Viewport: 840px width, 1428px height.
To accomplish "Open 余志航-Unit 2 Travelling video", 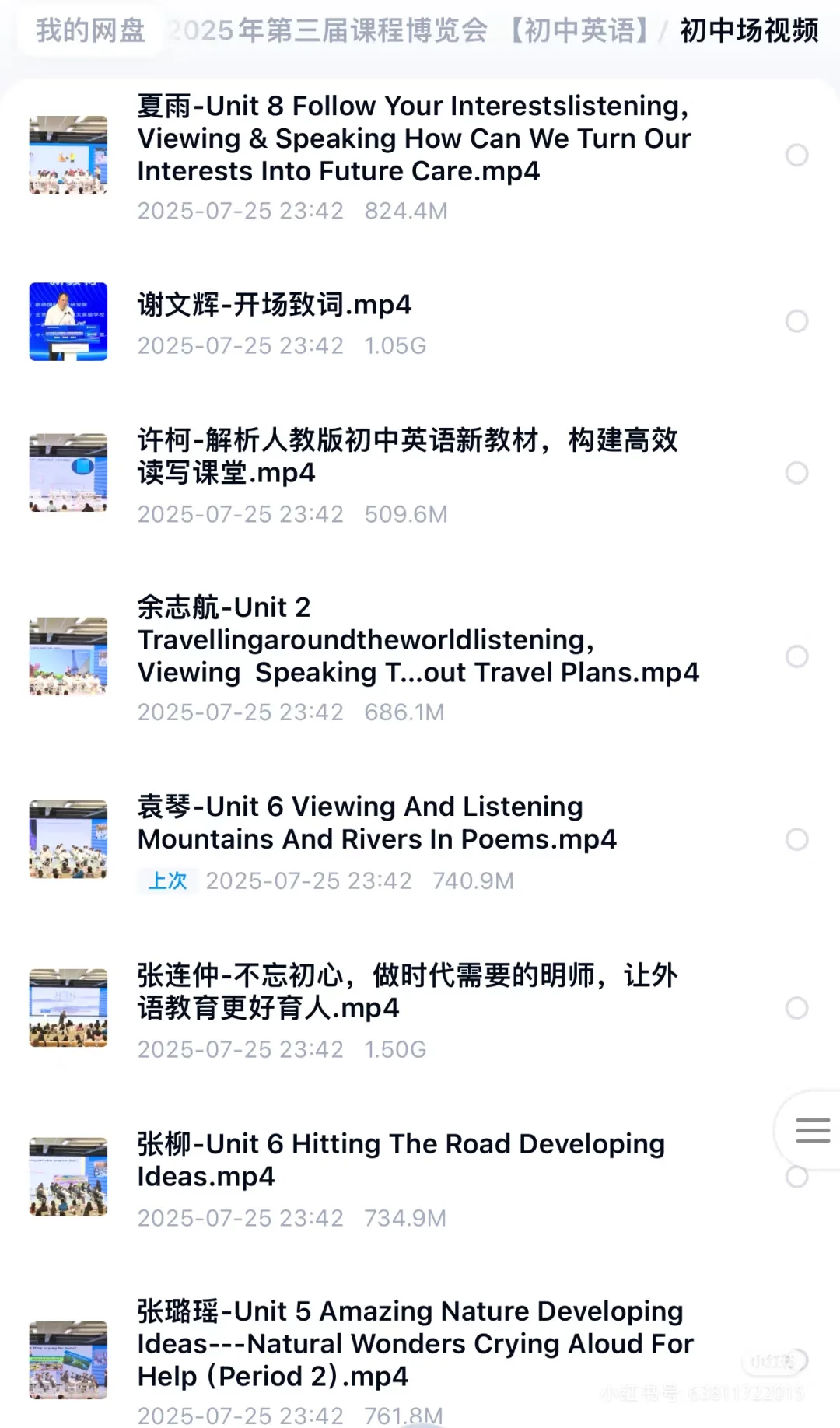I will 418,640.
